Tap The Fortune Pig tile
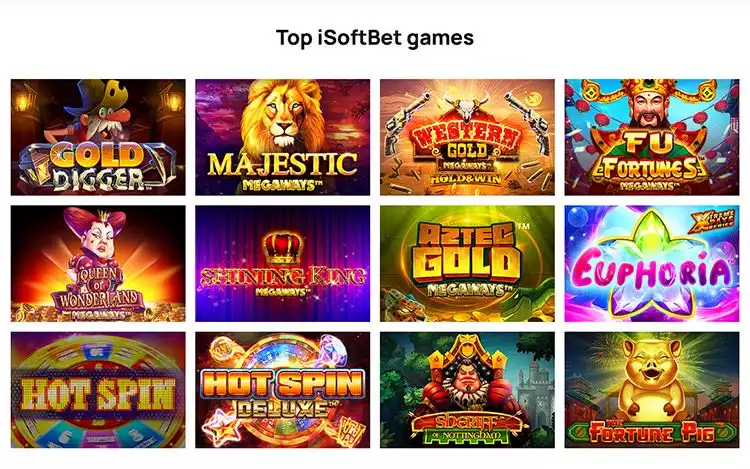Viewport: 750px width, 469px height. pos(652,390)
